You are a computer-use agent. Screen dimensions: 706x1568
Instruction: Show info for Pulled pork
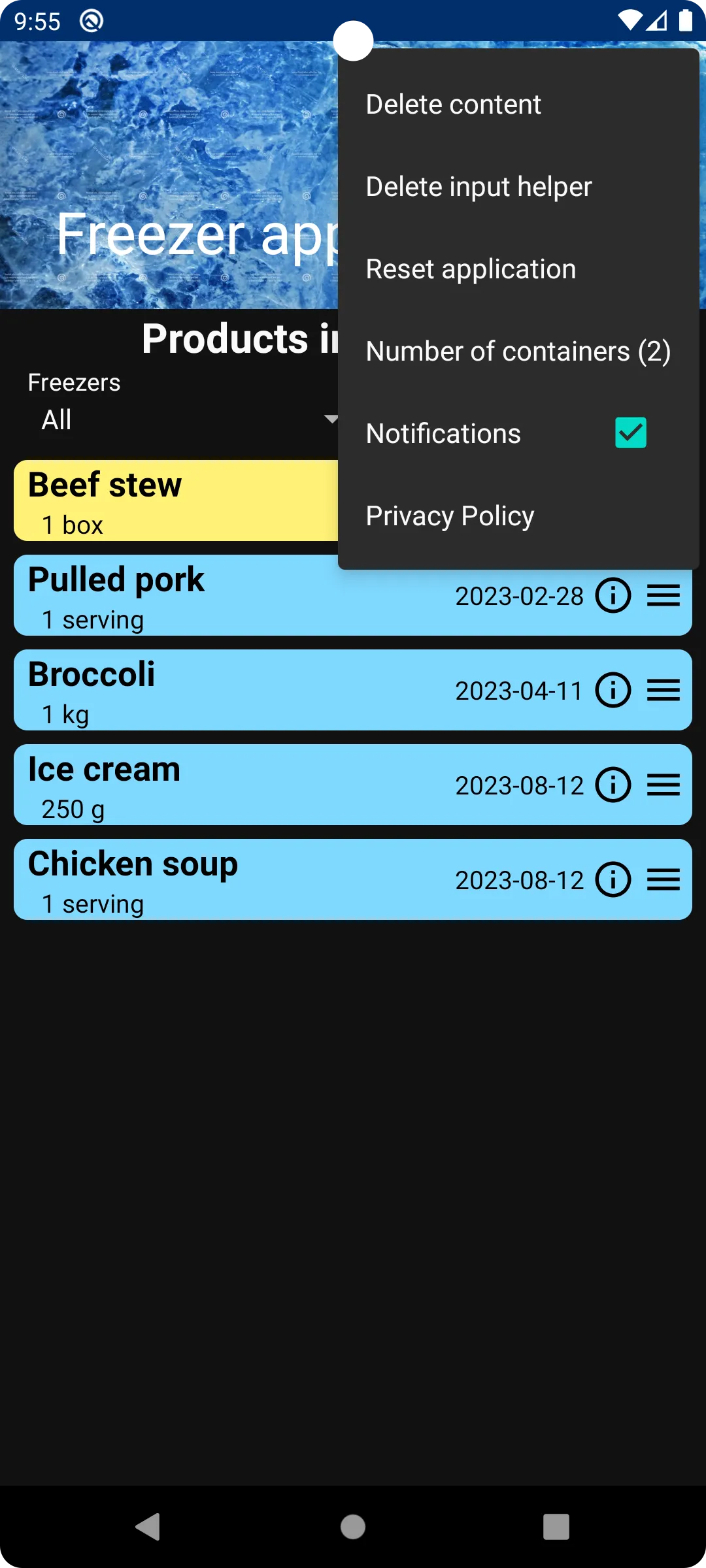(x=613, y=596)
